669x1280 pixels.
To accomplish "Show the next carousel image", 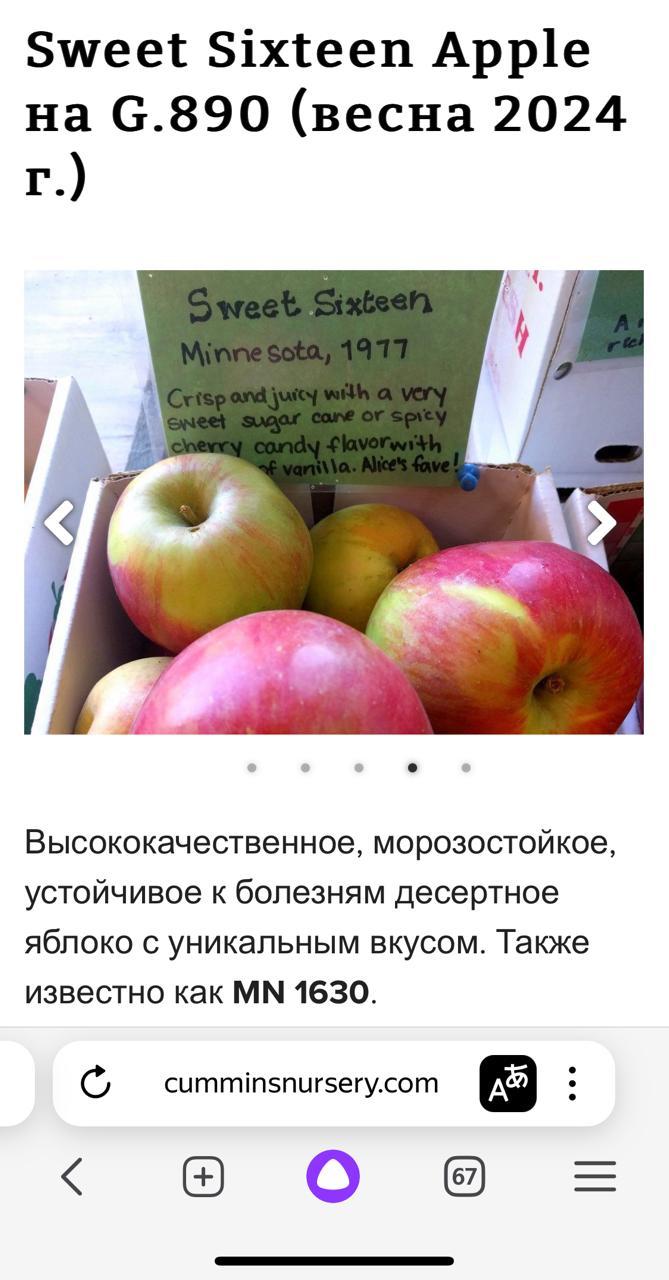I will tap(600, 522).
